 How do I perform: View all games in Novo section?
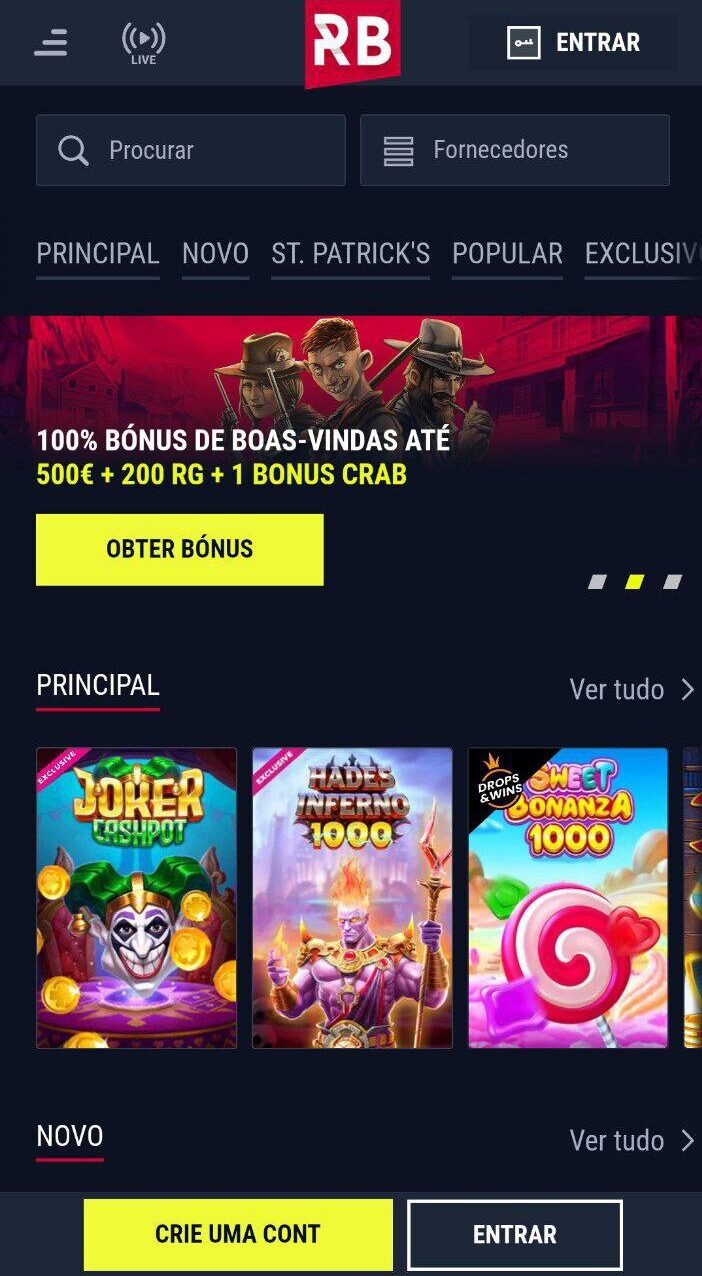coord(631,1140)
